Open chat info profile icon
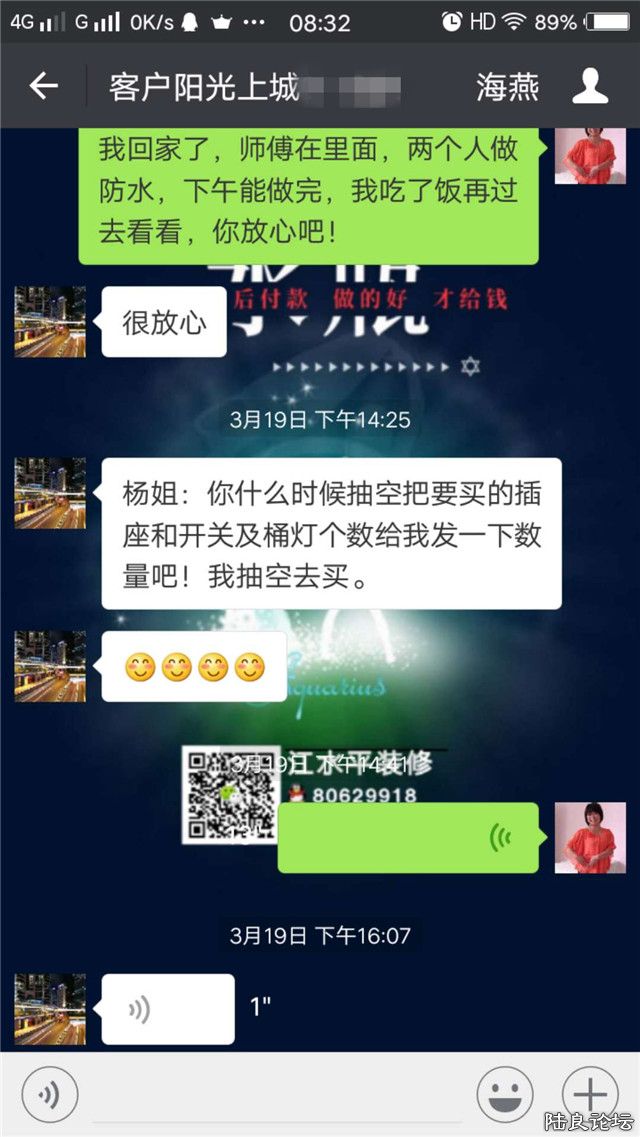This screenshot has height=1137, width=640. pyautogui.click(x=590, y=87)
